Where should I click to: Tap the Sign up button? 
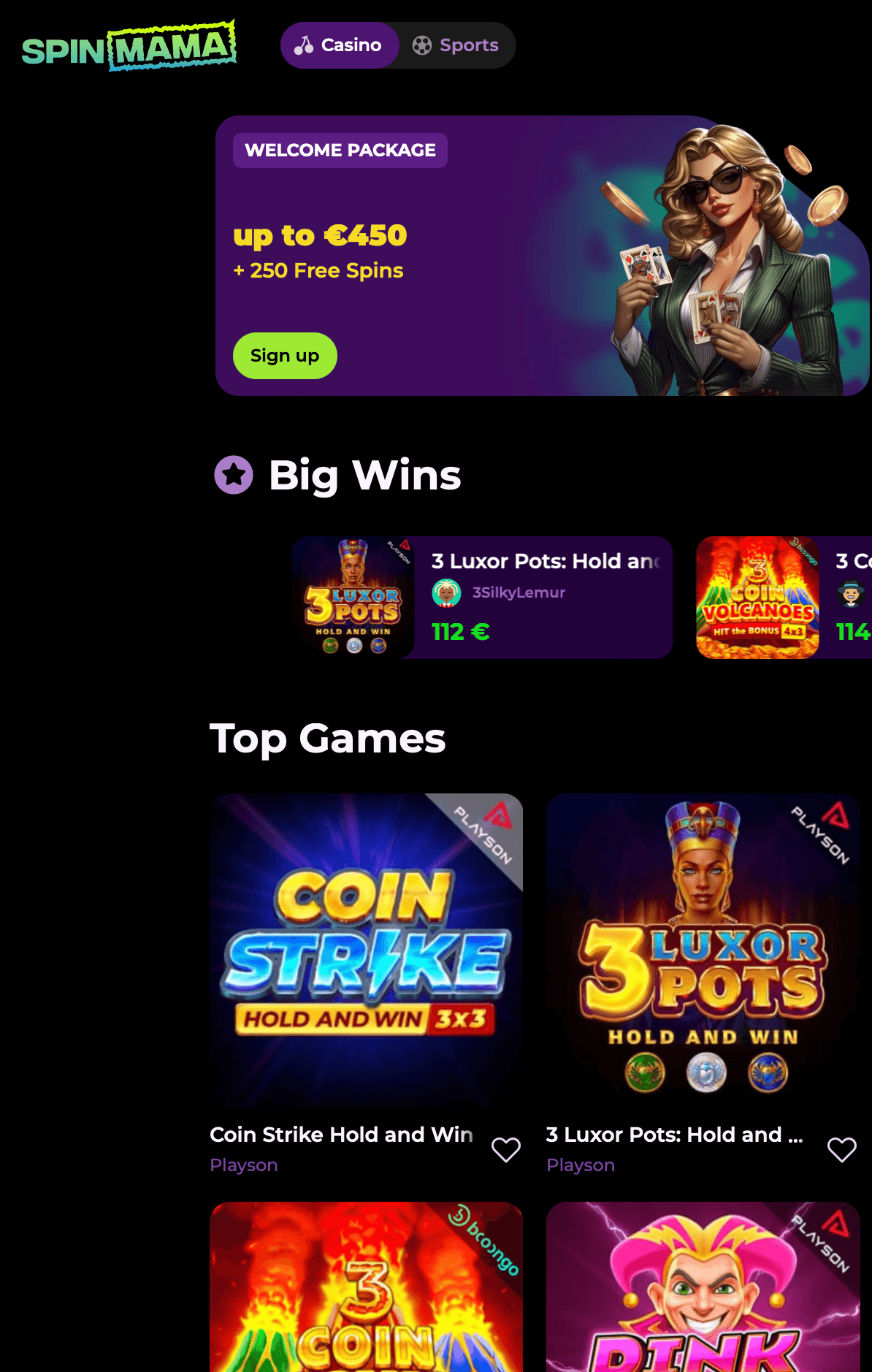coord(285,356)
